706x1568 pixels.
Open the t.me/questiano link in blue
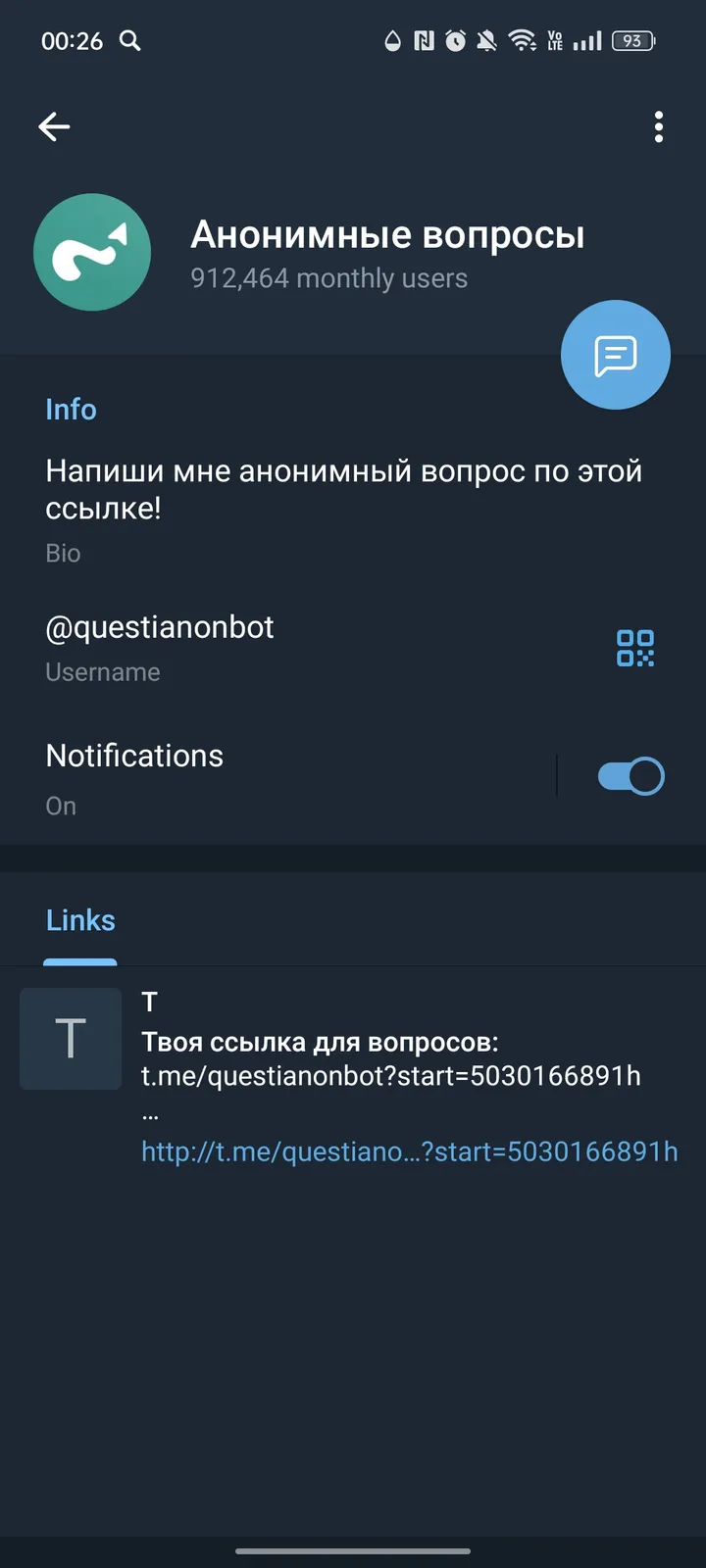pos(409,1151)
